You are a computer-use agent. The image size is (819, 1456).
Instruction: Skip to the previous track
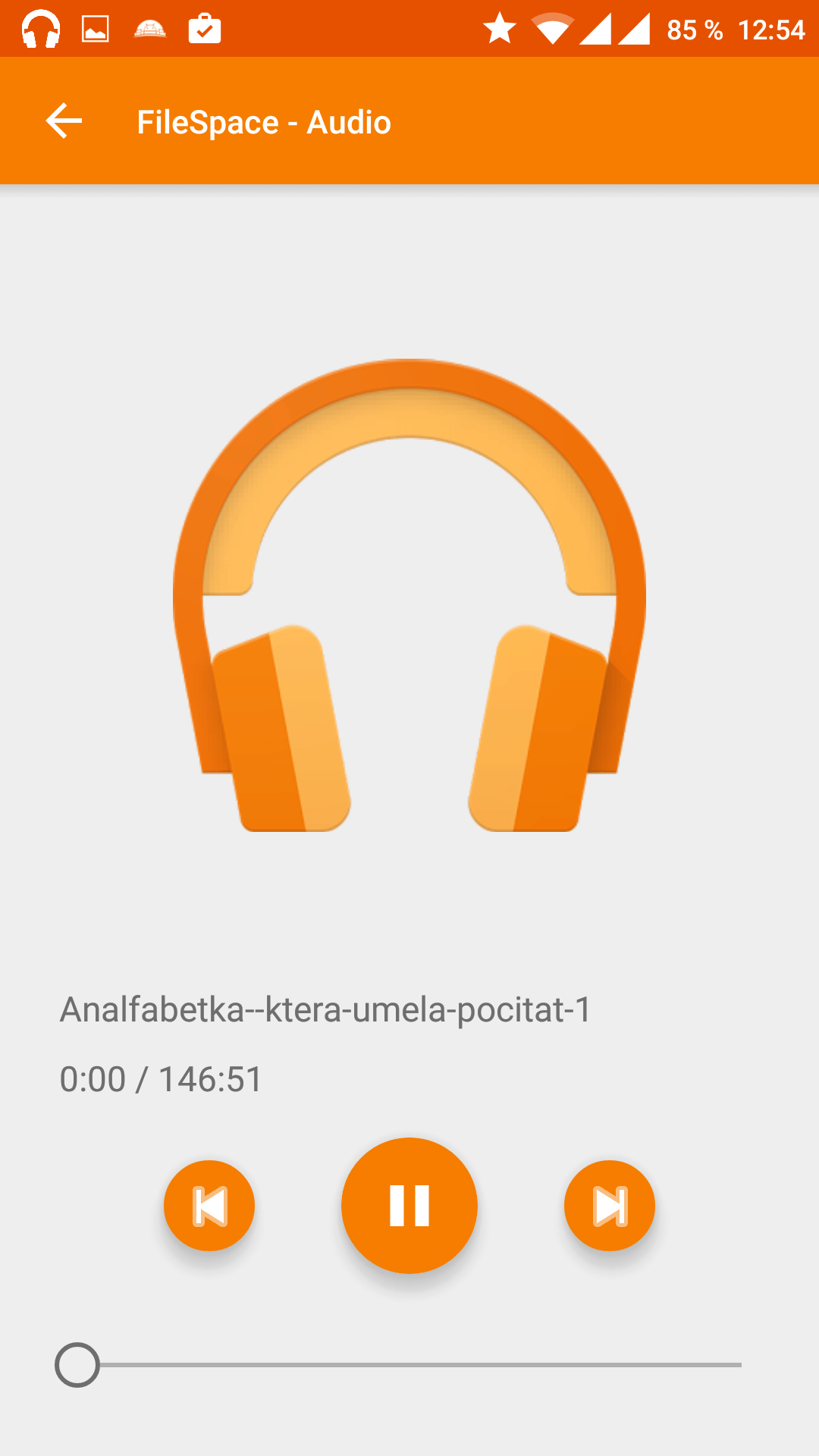tap(209, 1205)
